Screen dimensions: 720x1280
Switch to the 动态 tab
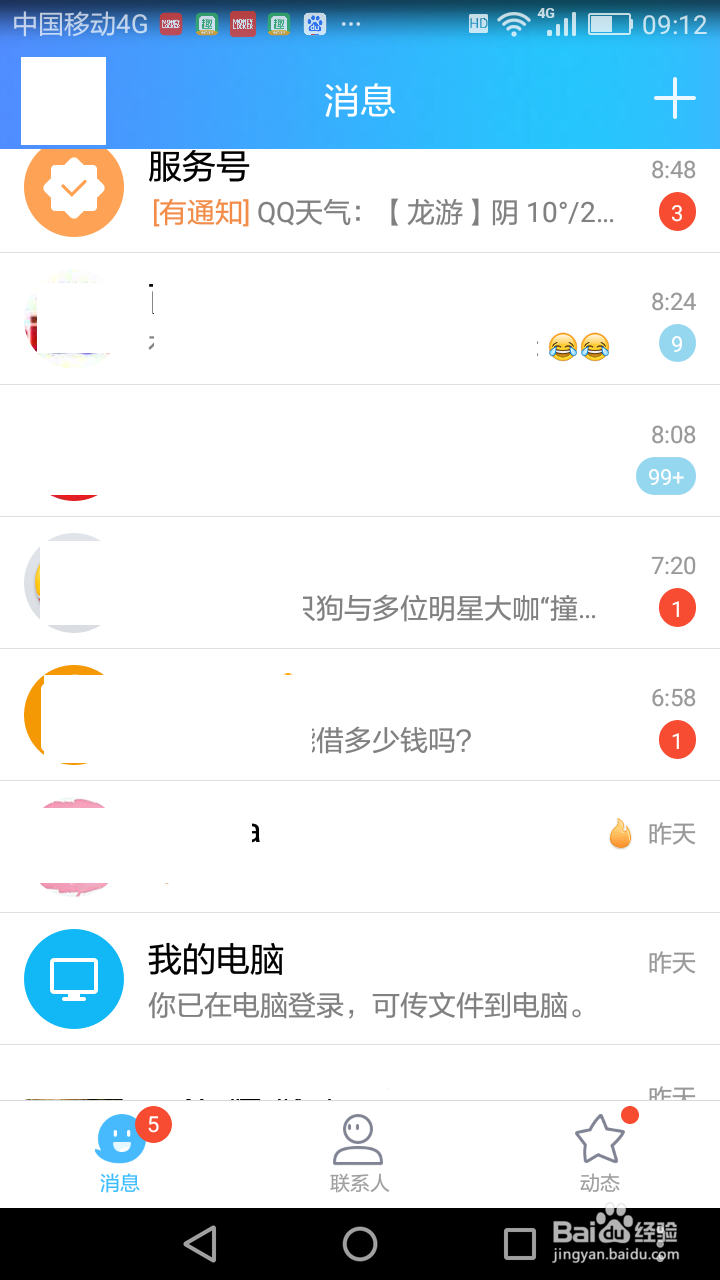(x=599, y=1155)
